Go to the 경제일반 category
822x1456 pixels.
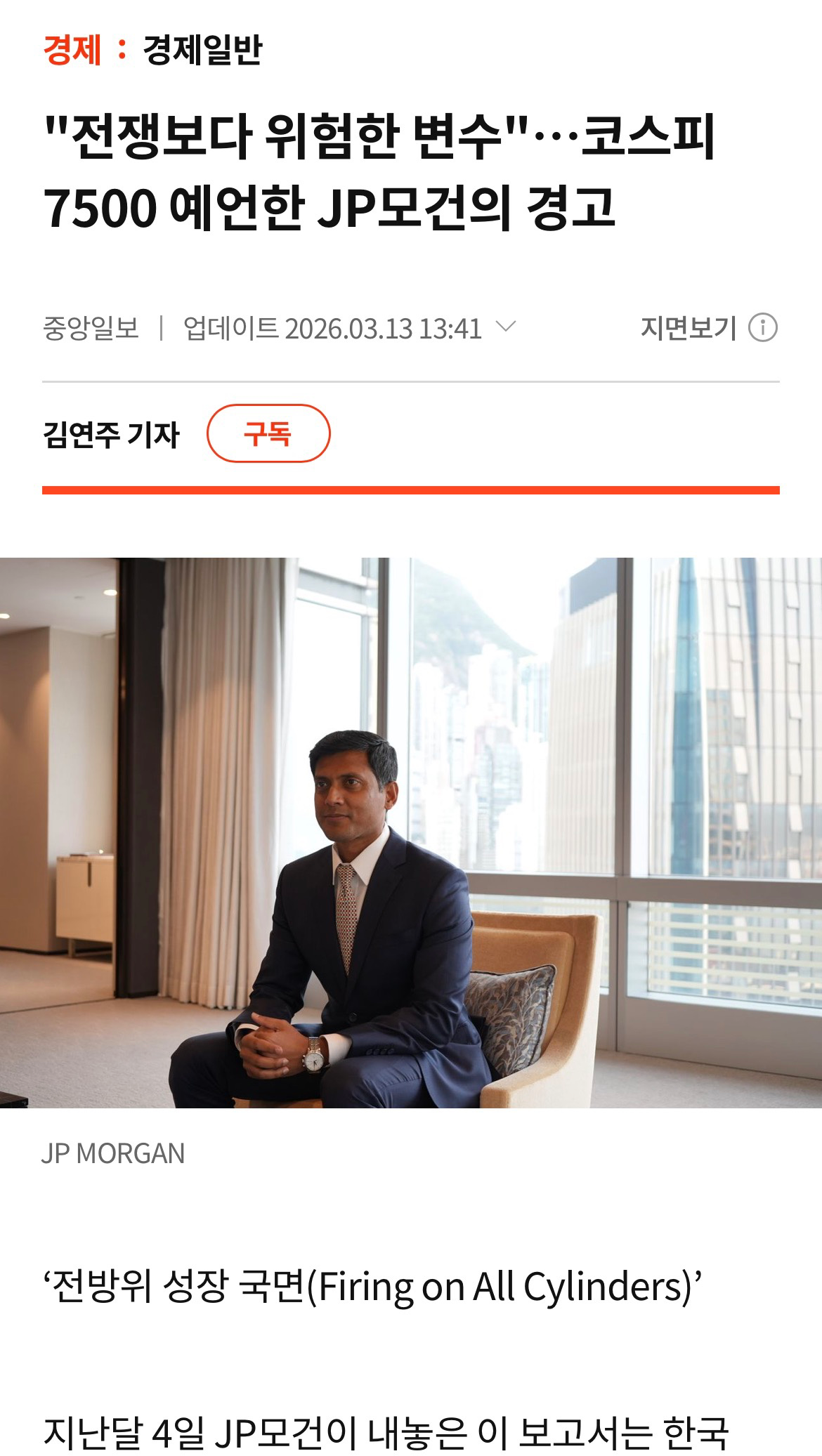202,50
